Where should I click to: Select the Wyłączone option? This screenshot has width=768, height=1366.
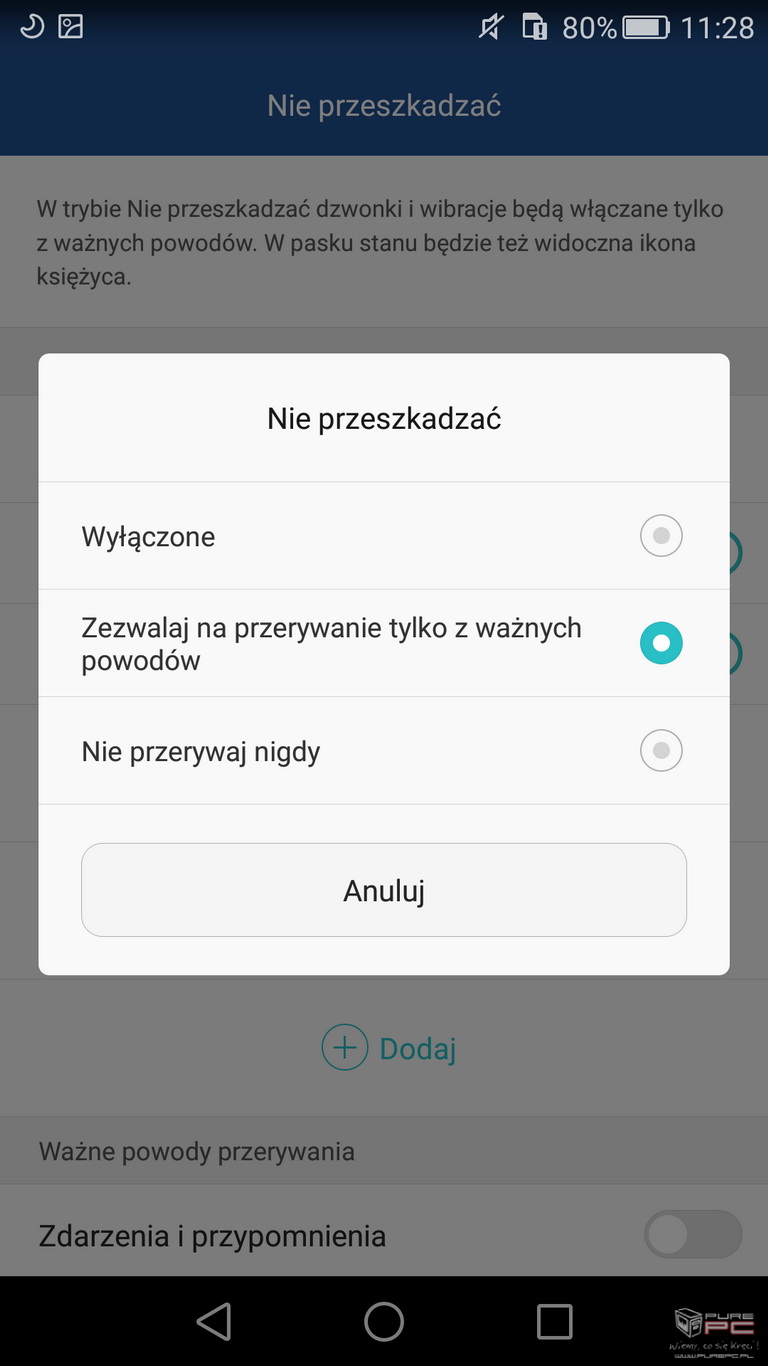660,536
